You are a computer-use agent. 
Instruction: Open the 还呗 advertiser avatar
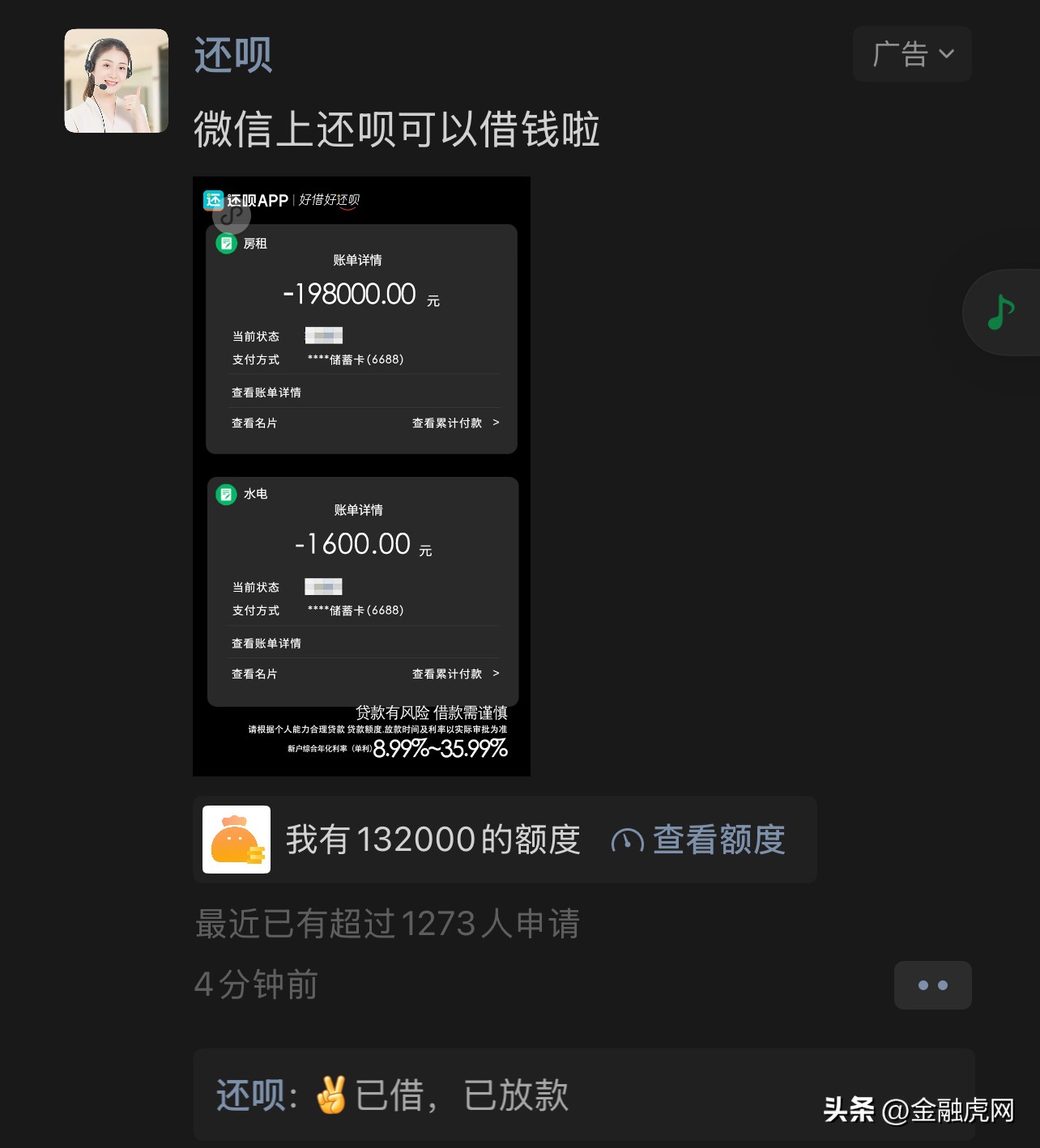116,81
